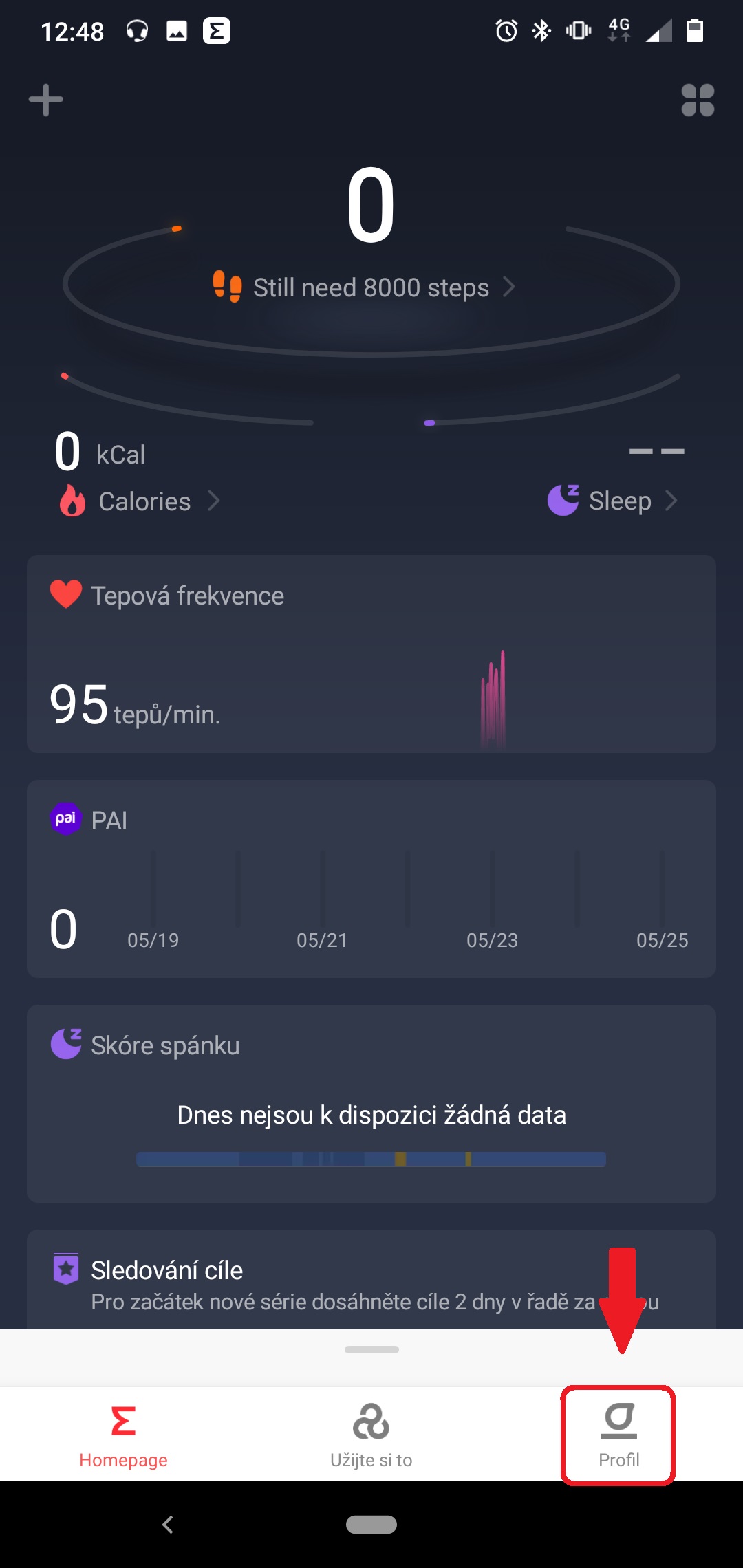Select the Homepage Σ navigation item
The height and width of the screenshot is (1568, 743).
[x=122, y=1434]
